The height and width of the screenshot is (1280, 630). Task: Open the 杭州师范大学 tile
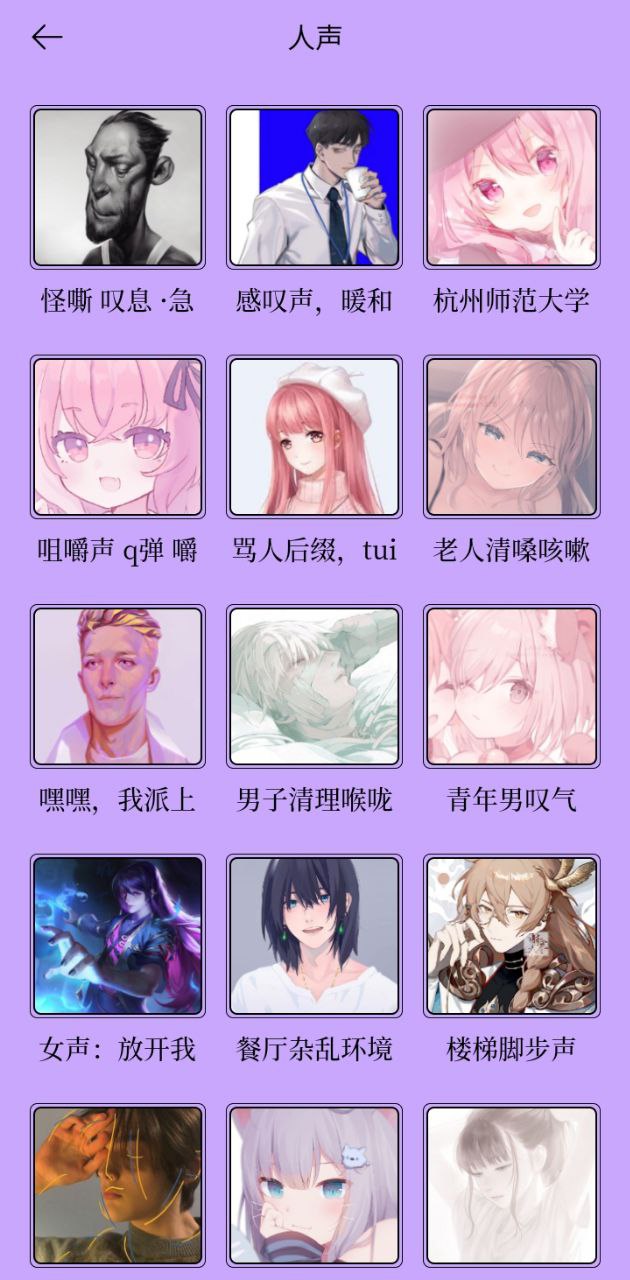pos(511,187)
